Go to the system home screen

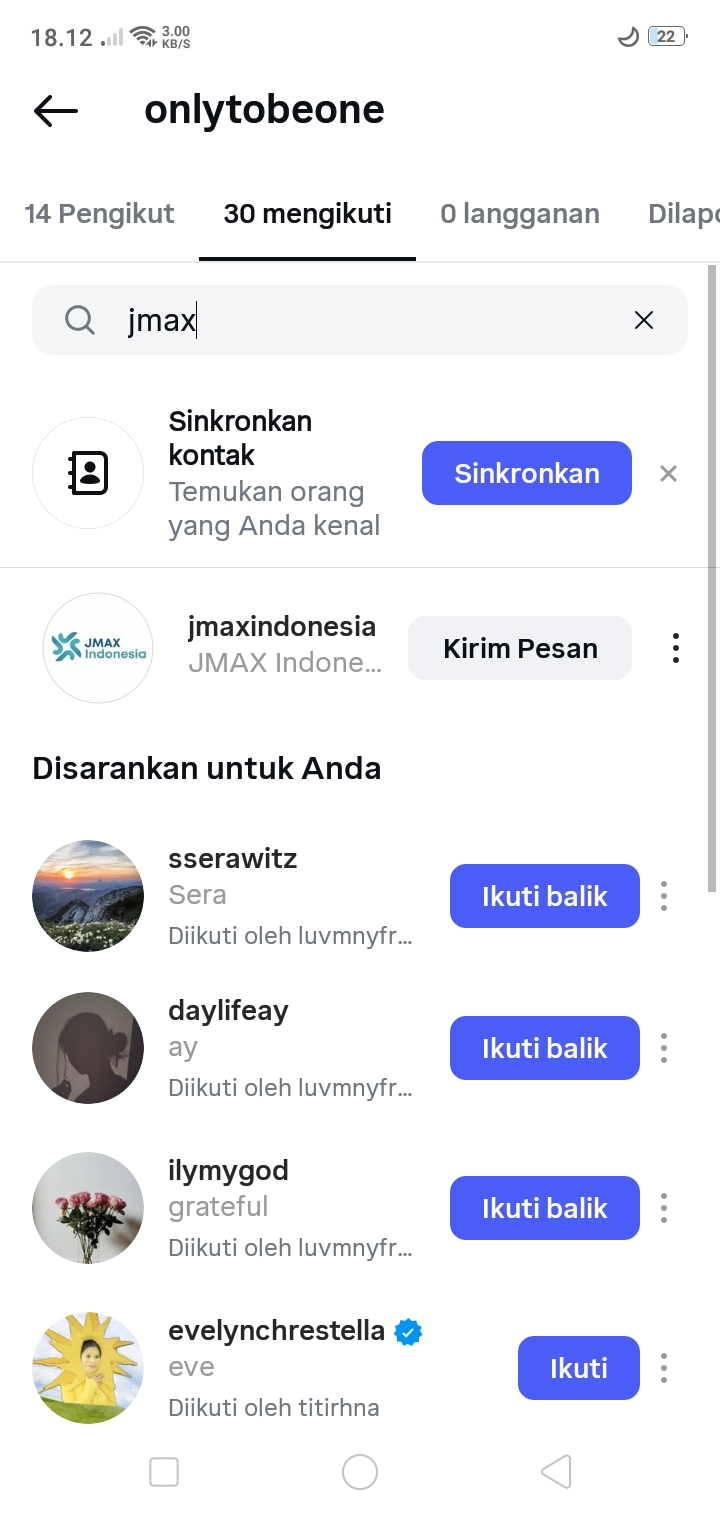pyautogui.click(x=360, y=1472)
